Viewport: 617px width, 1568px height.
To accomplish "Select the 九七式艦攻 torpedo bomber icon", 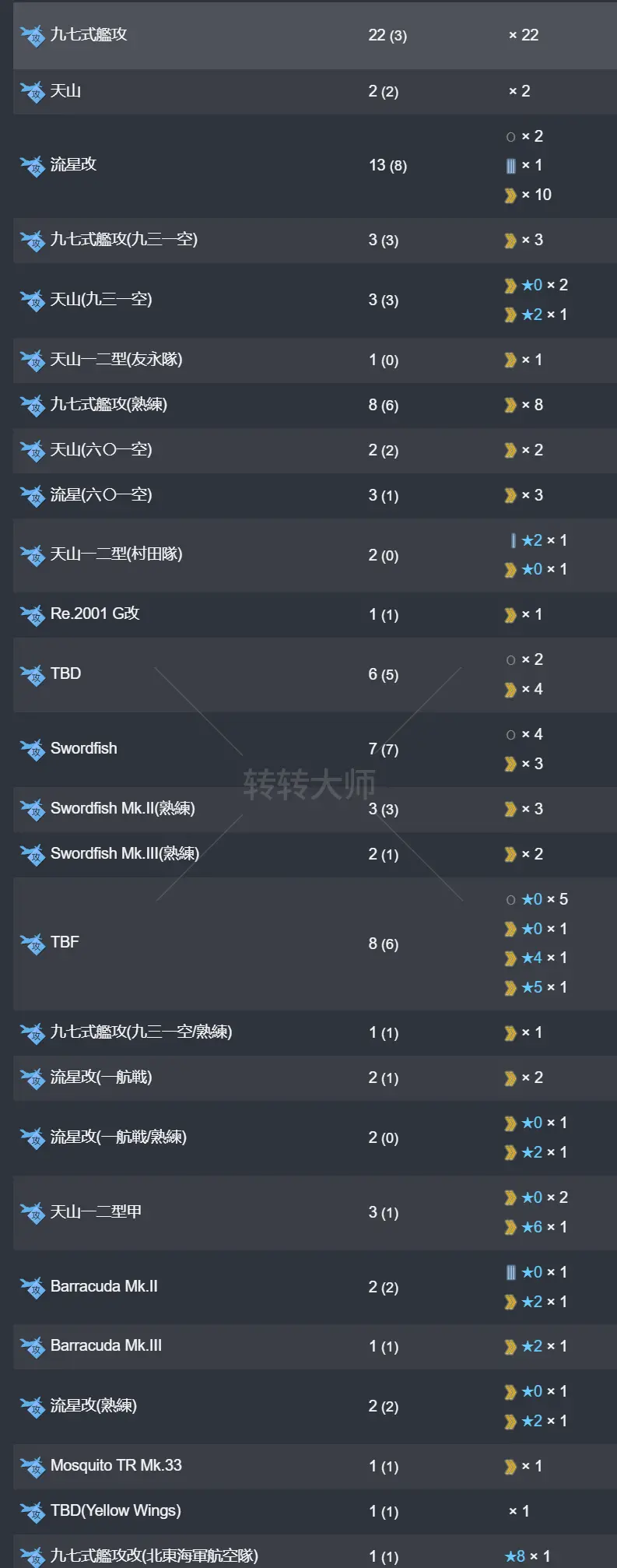I will point(33,35).
